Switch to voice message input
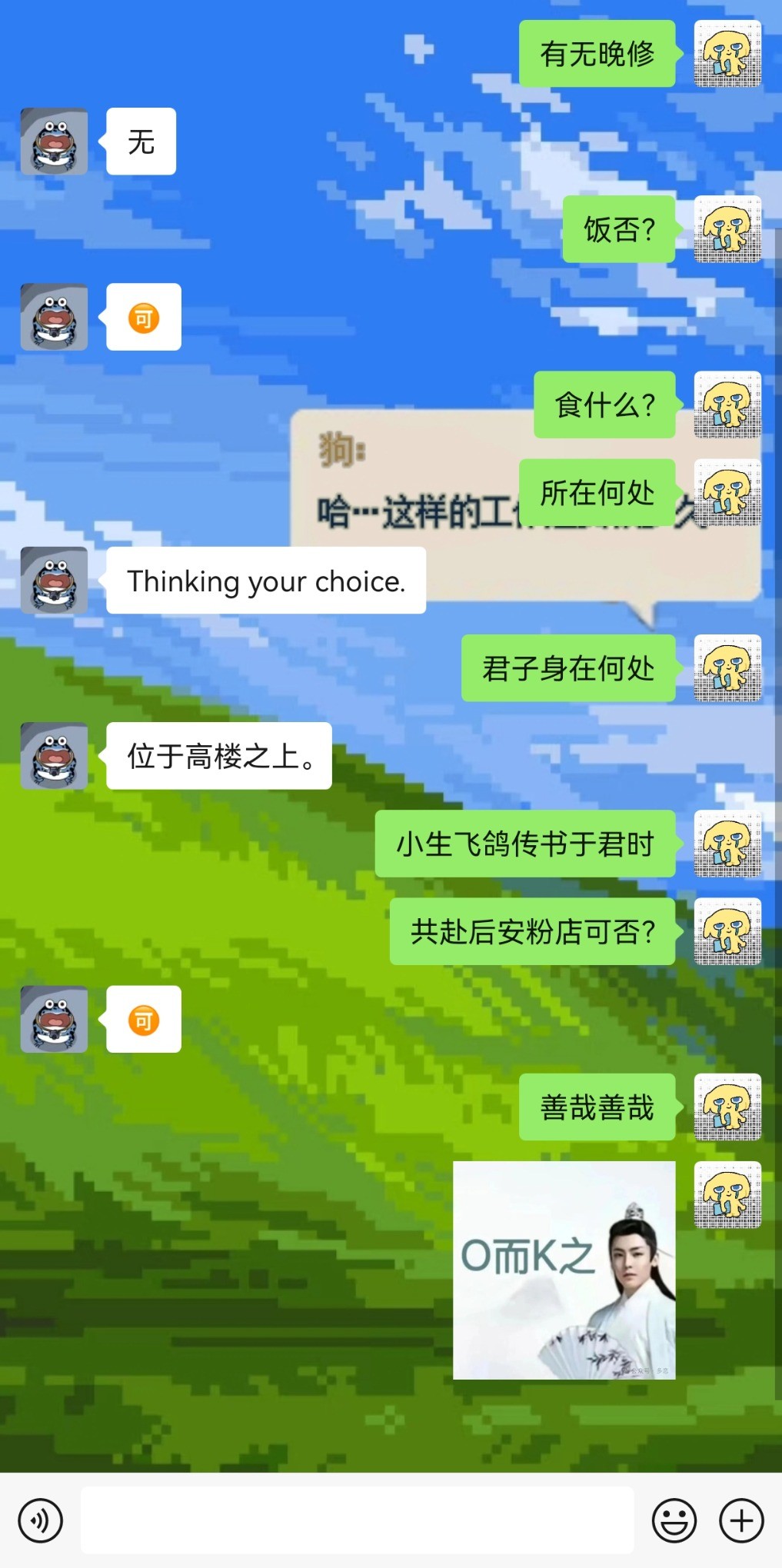 (40, 1520)
